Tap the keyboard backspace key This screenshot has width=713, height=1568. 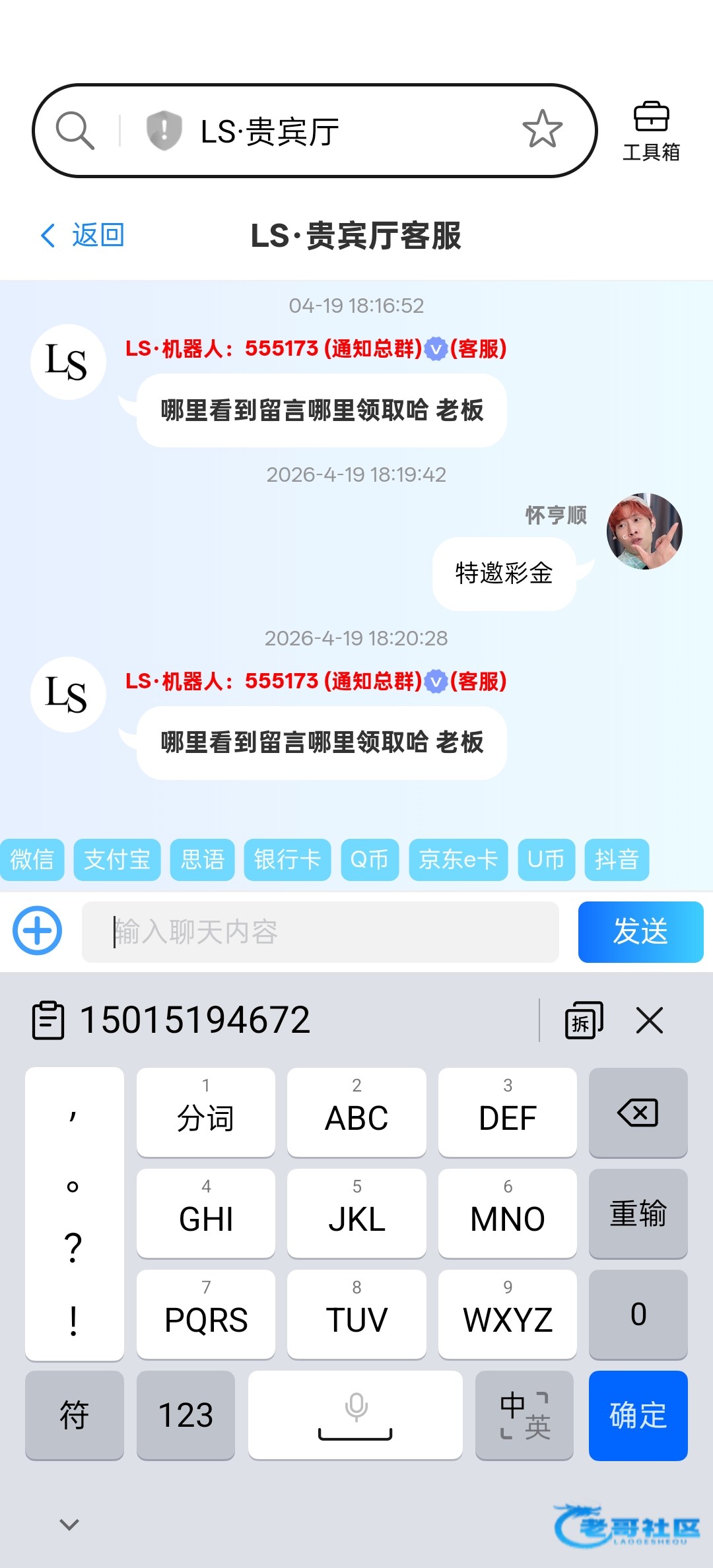(x=638, y=1113)
